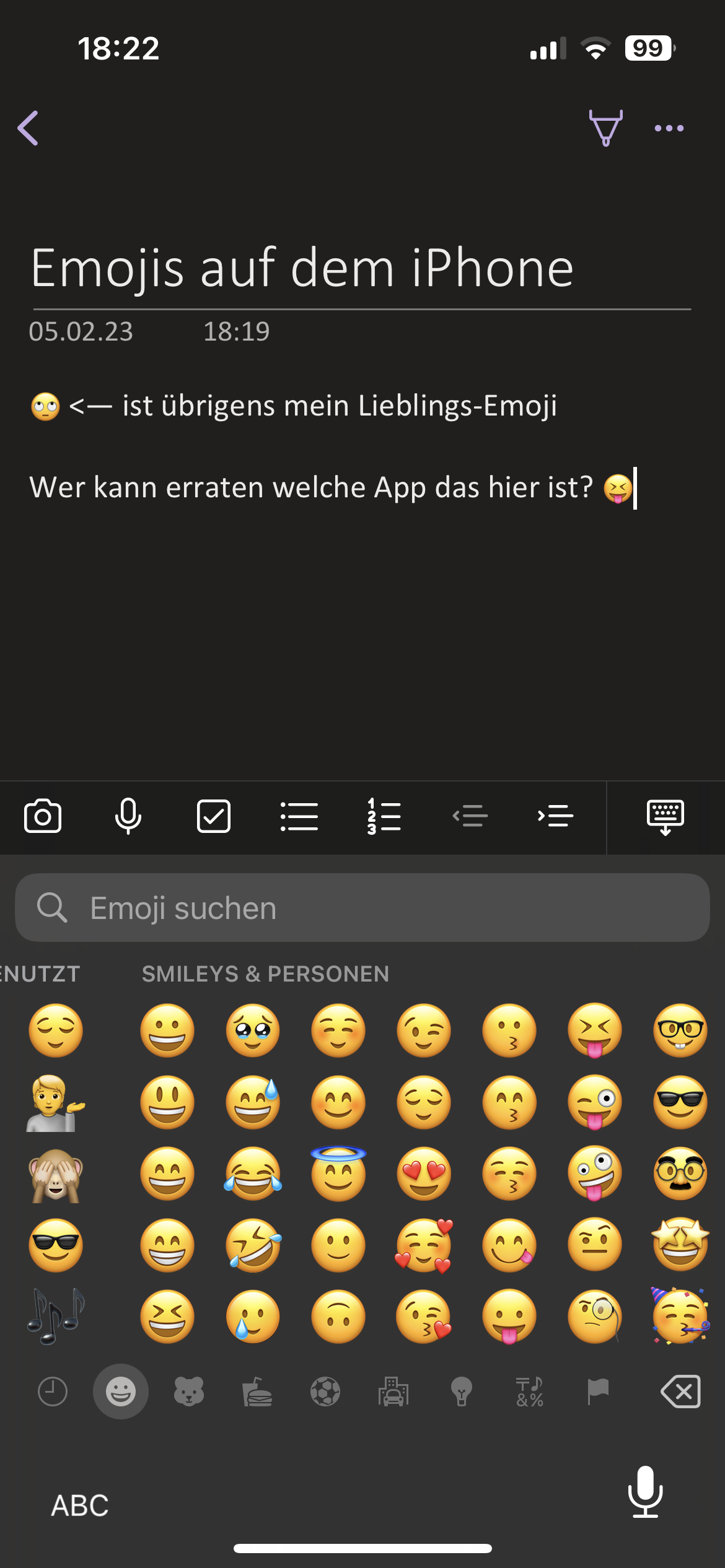
Task: Insert a bulleted list
Action: click(299, 816)
